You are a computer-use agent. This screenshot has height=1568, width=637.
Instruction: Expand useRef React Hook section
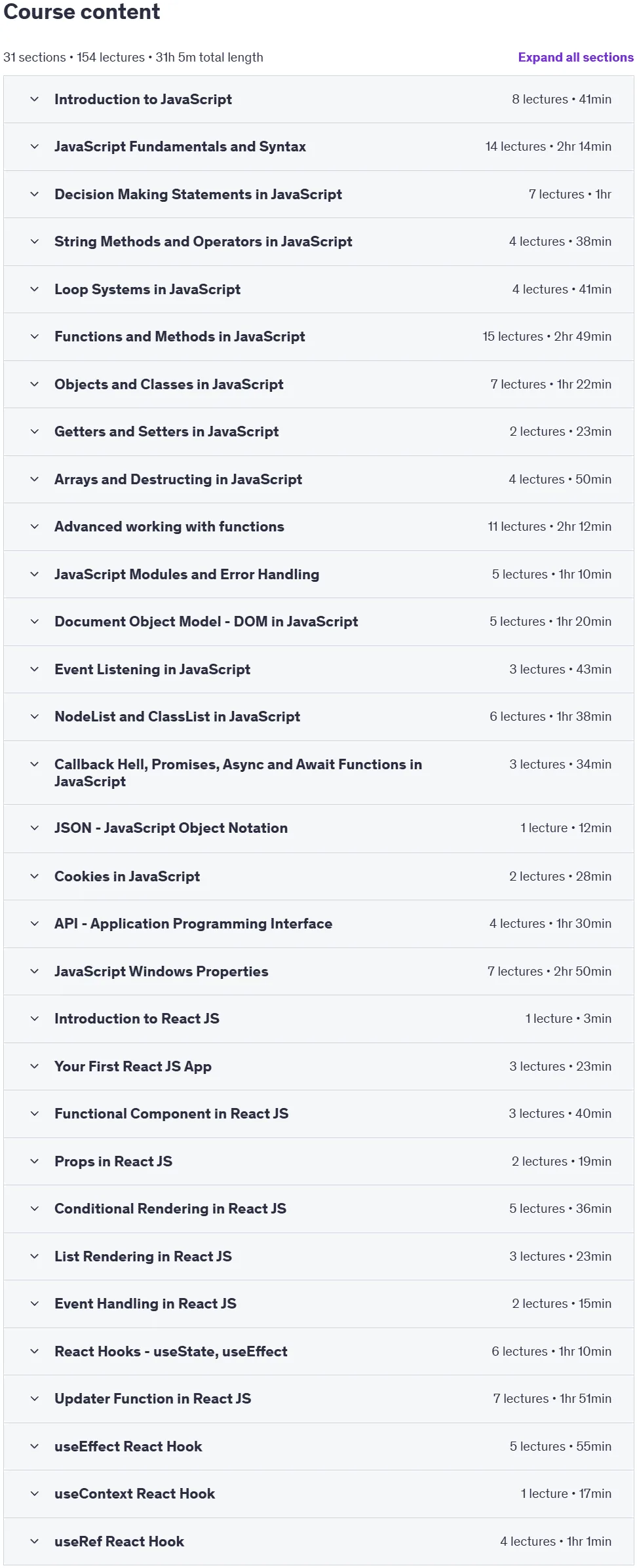click(318, 1542)
